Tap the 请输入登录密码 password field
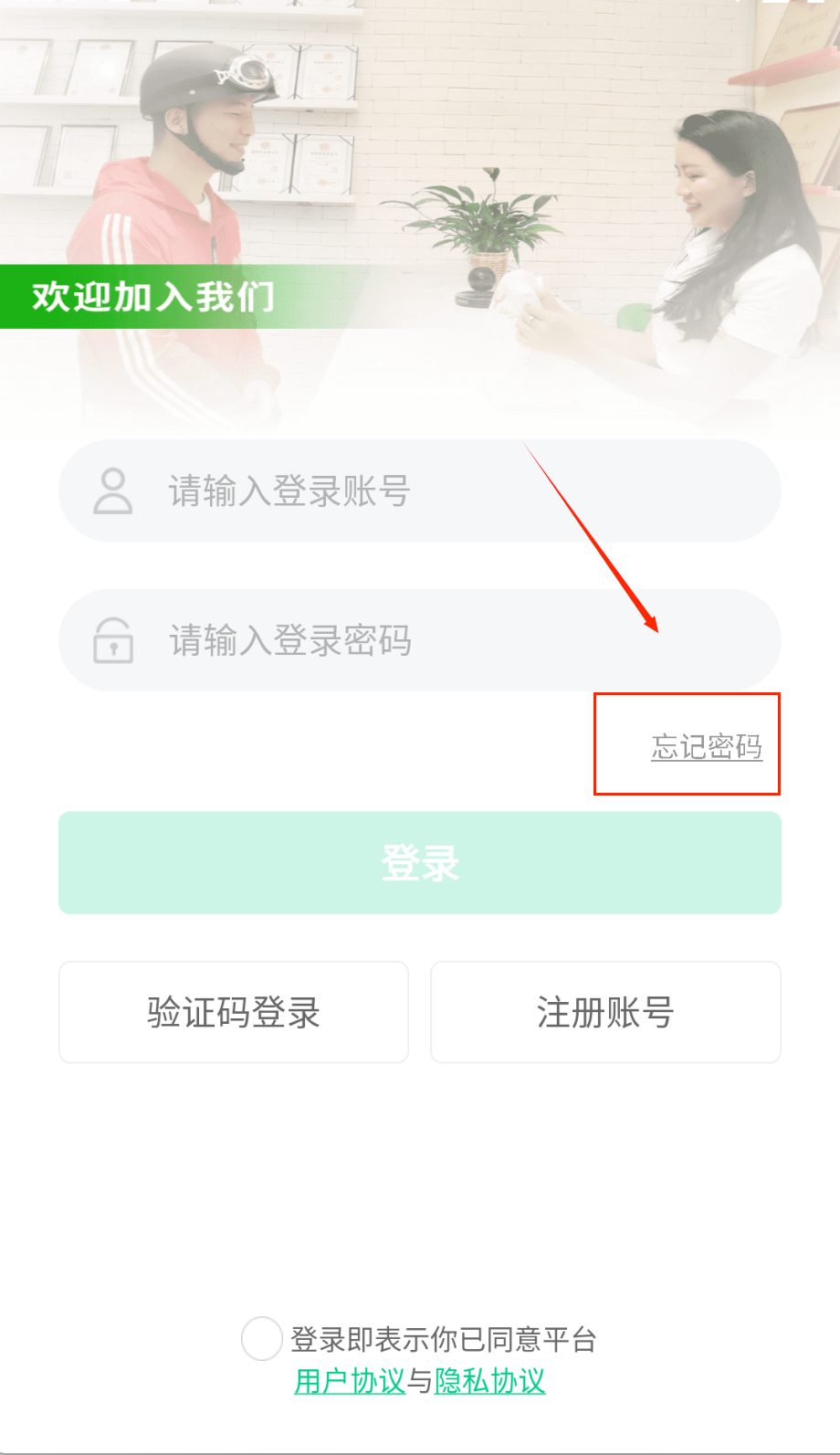840x1455 pixels. tap(420, 640)
